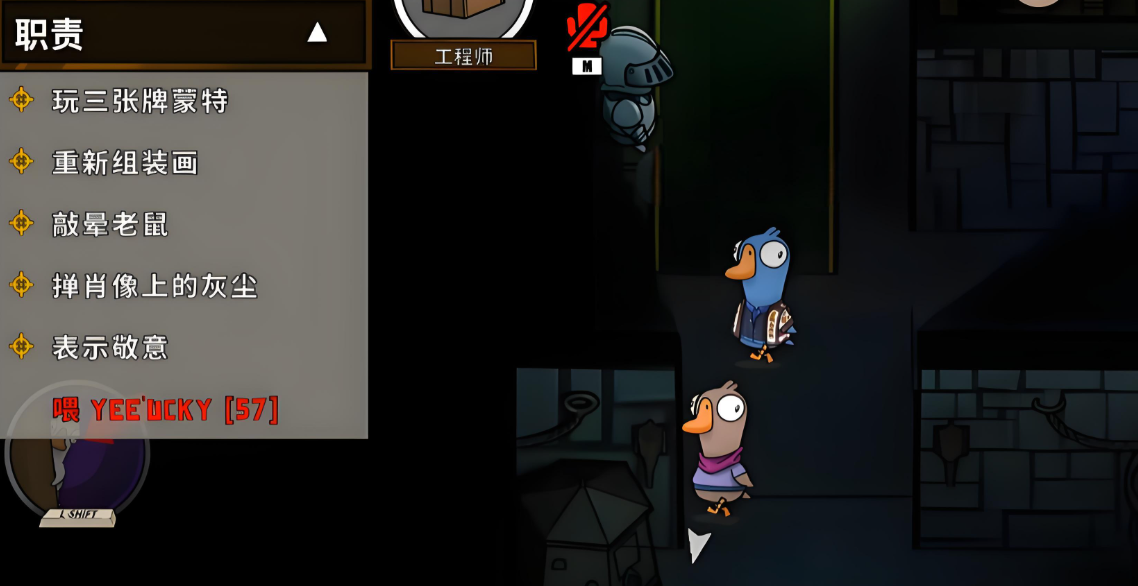Viewport: 1138px width, 586px height.
Task: Select the 掸肖像上的灰尘 task
Action: tap(155, 286)
